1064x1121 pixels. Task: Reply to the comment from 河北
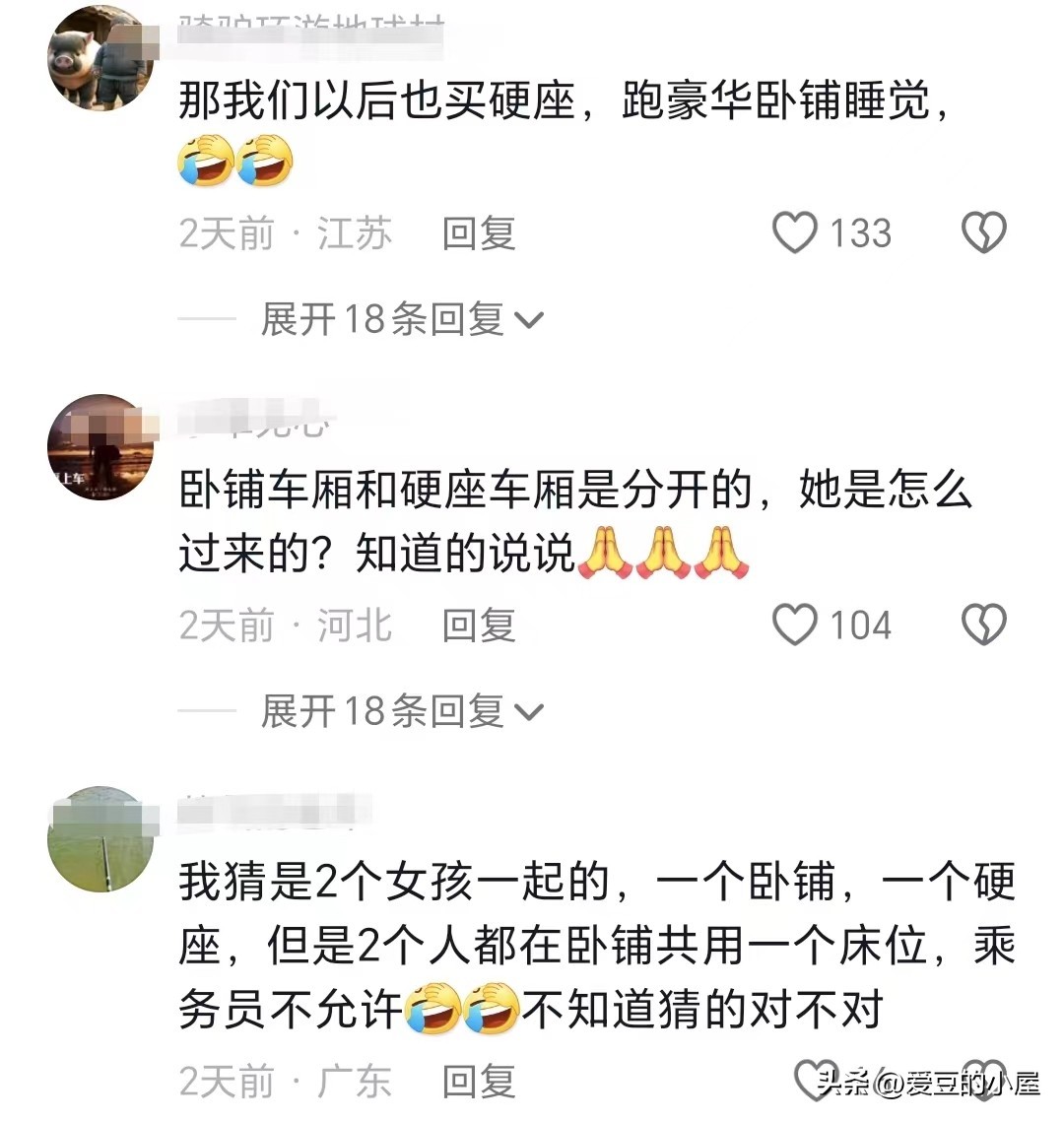(479, 625)
